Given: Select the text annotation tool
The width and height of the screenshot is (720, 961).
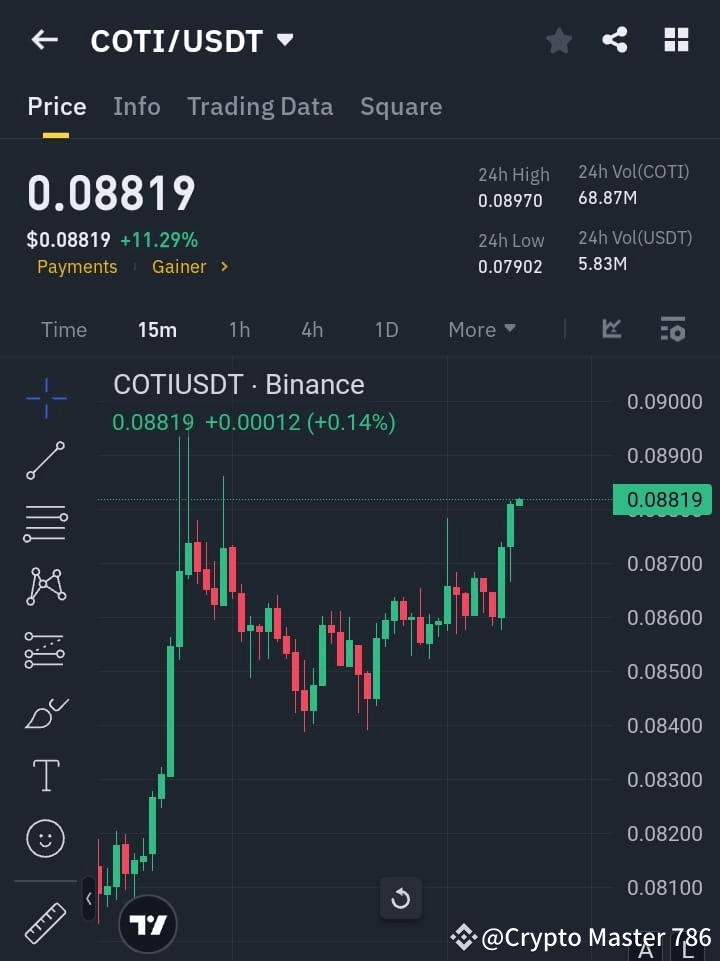Looking at the screenshot, I should (45, 775).
